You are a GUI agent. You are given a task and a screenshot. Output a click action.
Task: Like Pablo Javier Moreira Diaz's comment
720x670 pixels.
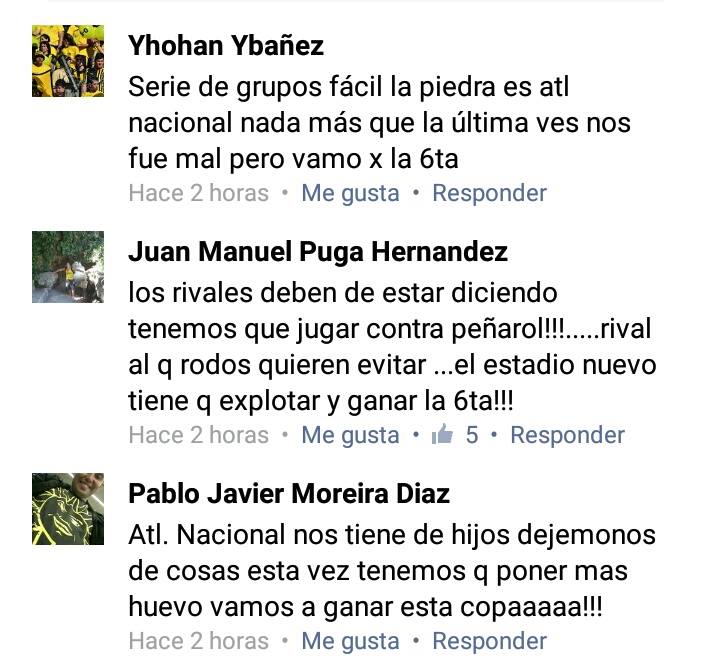[x=350, y=641]
